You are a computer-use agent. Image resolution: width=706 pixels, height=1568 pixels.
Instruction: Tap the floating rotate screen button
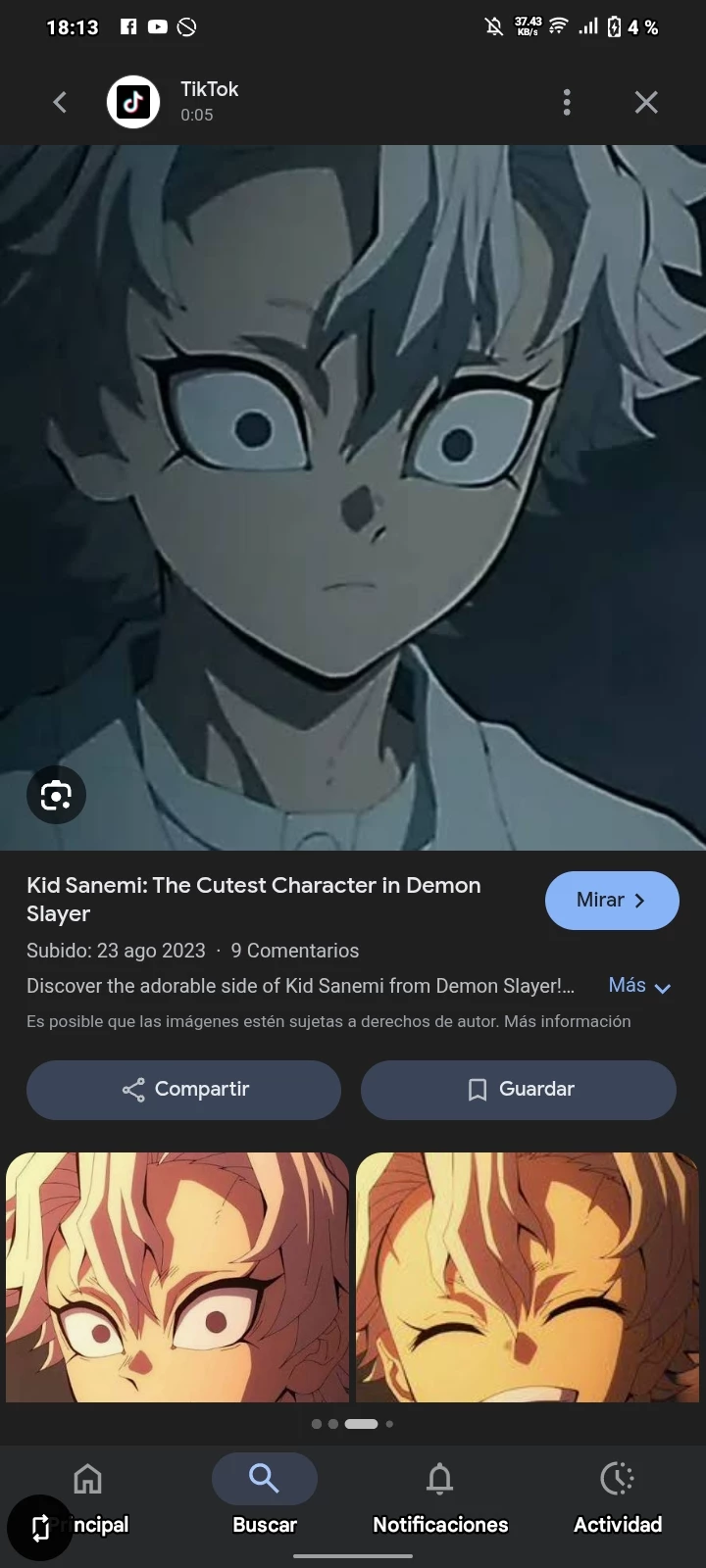40,1527
